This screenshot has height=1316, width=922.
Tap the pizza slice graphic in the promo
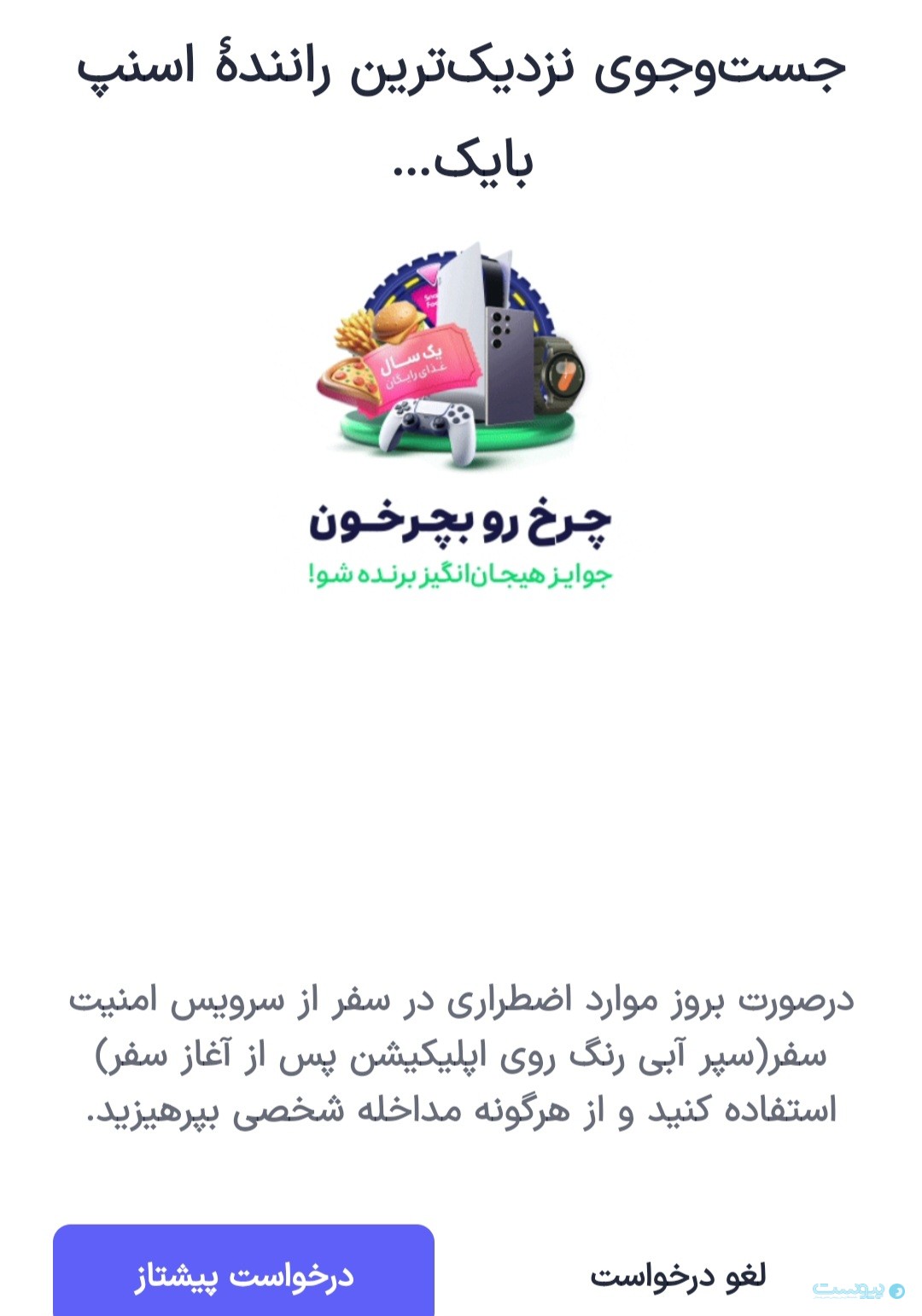coord(350,377)
